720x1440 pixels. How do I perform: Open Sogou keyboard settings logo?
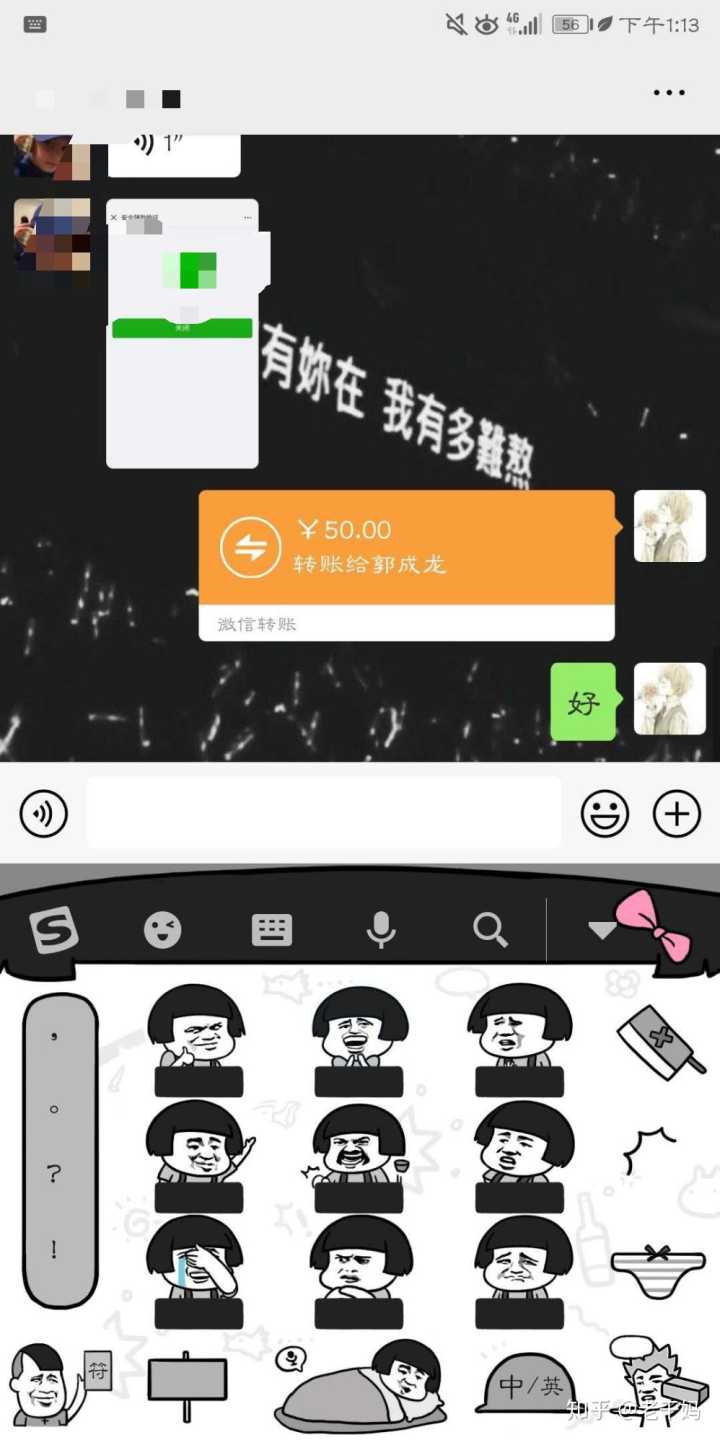(x=53, y=930)
